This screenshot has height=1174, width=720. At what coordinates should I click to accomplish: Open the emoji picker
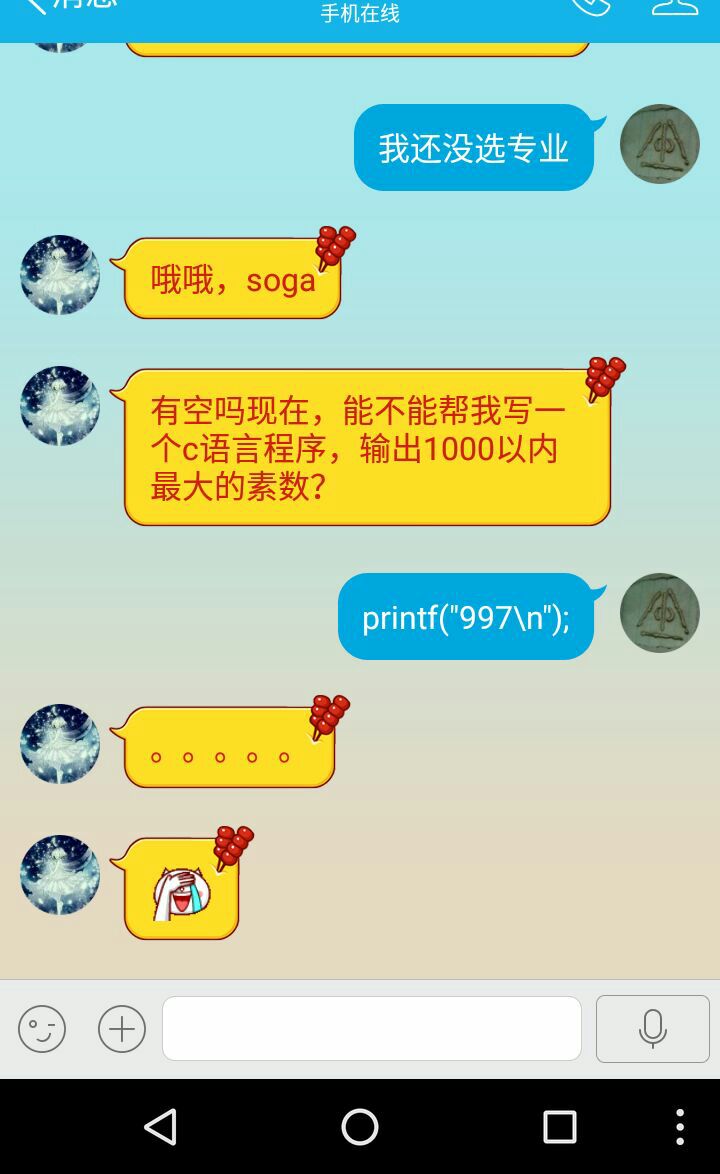point(42,1029)
